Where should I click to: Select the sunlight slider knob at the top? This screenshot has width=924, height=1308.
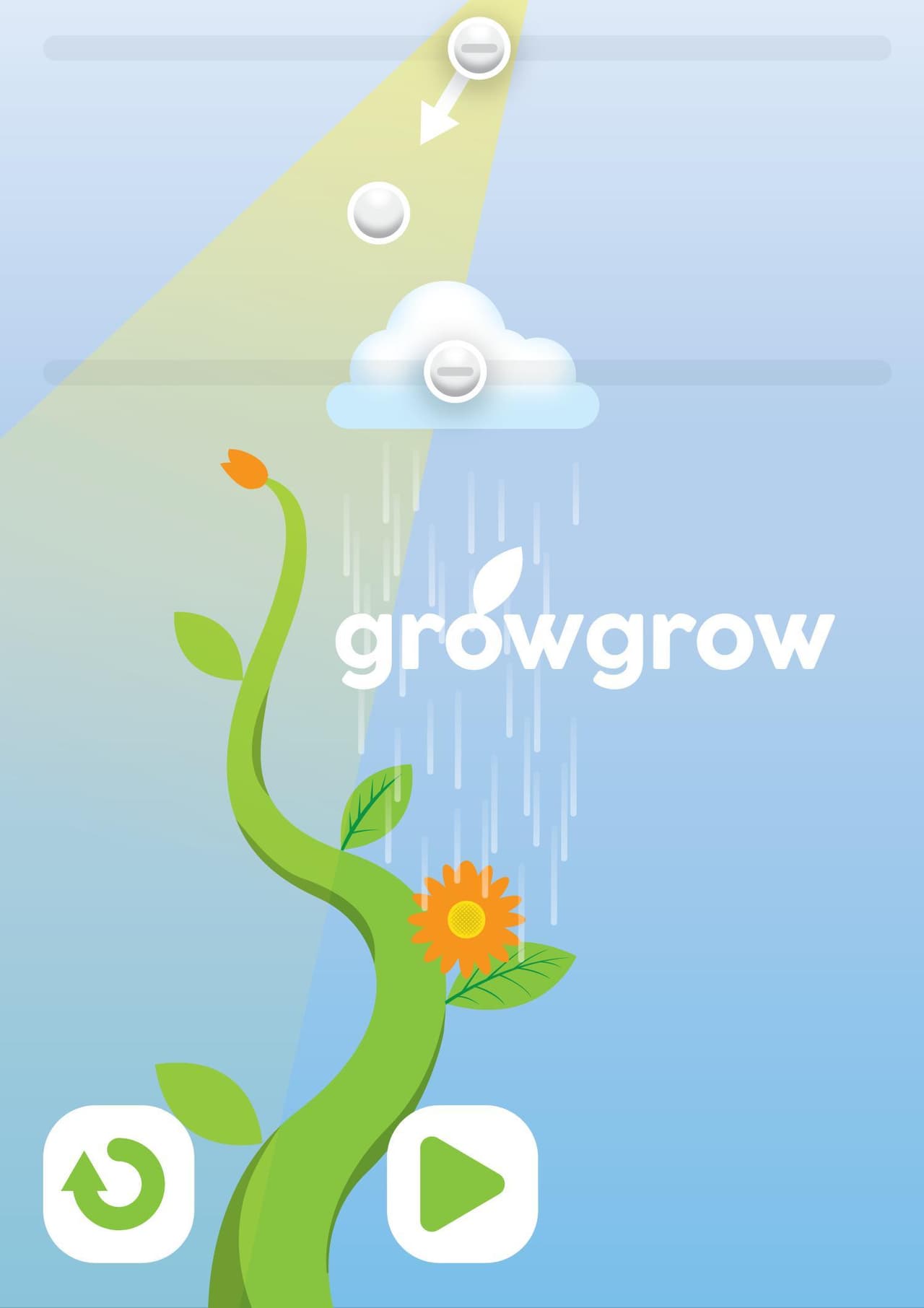(479, 48)
